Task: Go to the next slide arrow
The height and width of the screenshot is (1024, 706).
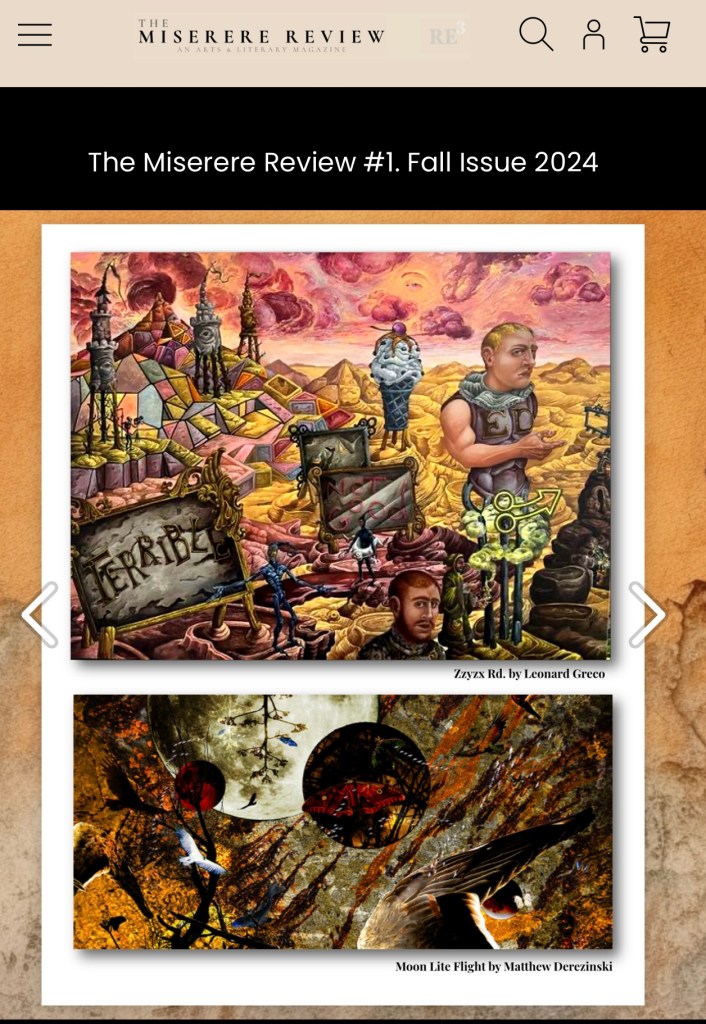Action: pyautogui.click(x=646, y=615)
